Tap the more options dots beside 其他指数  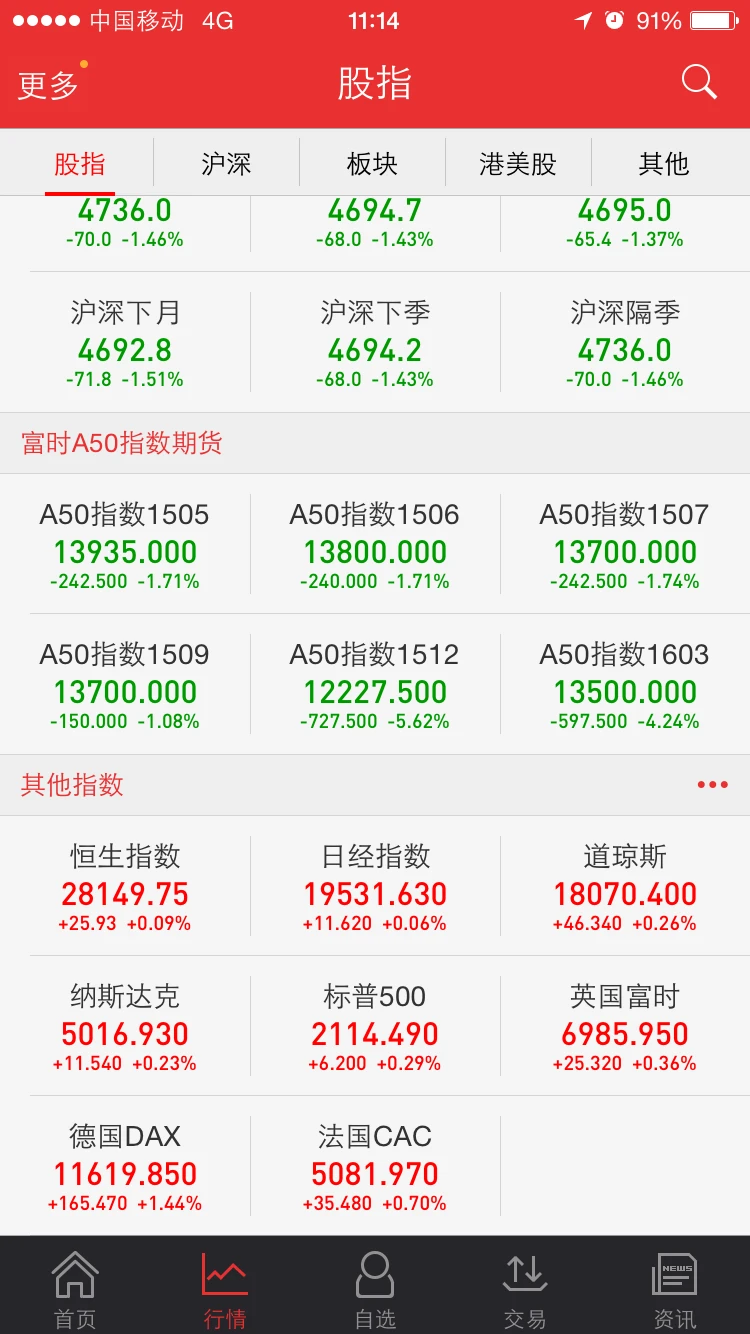coord(712,786)
